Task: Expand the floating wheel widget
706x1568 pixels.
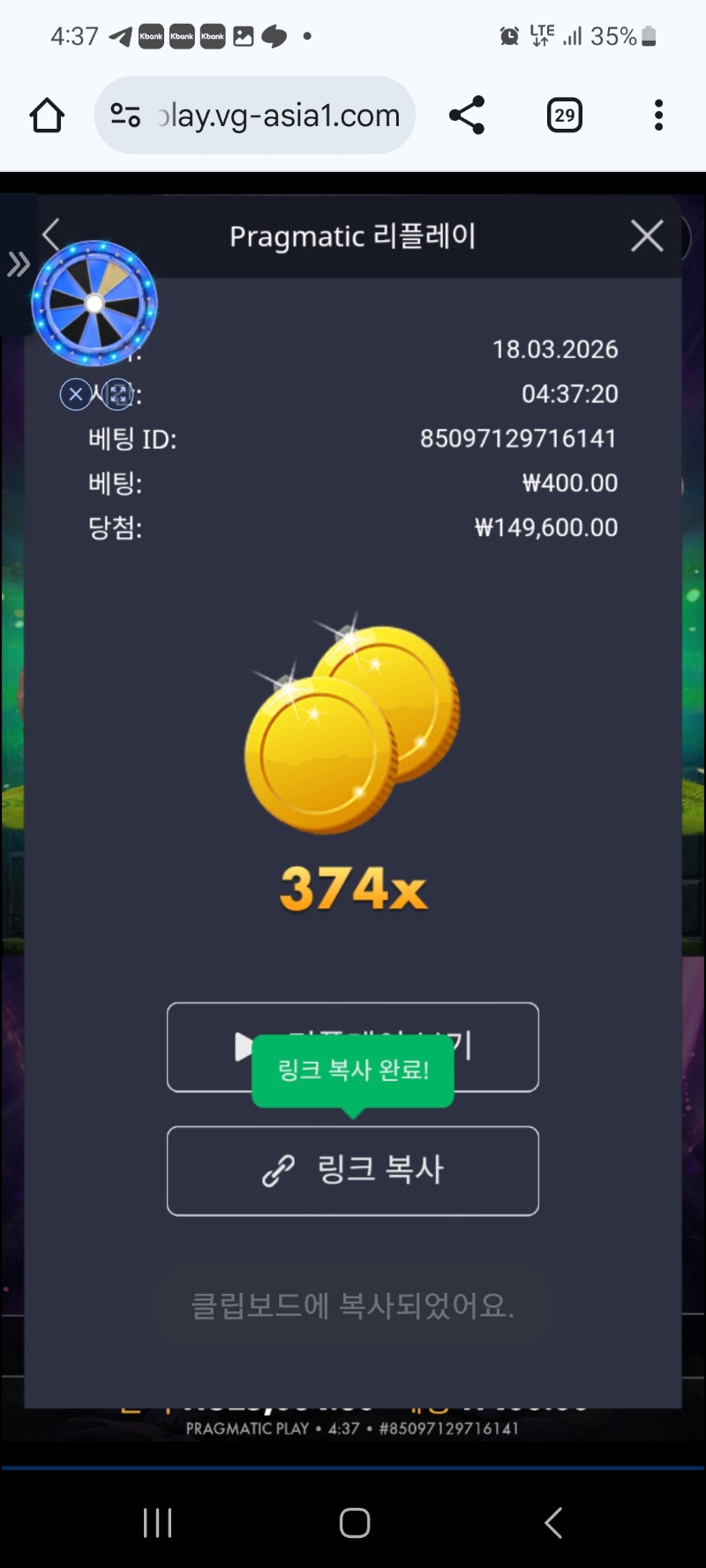Action: (118, 394)
